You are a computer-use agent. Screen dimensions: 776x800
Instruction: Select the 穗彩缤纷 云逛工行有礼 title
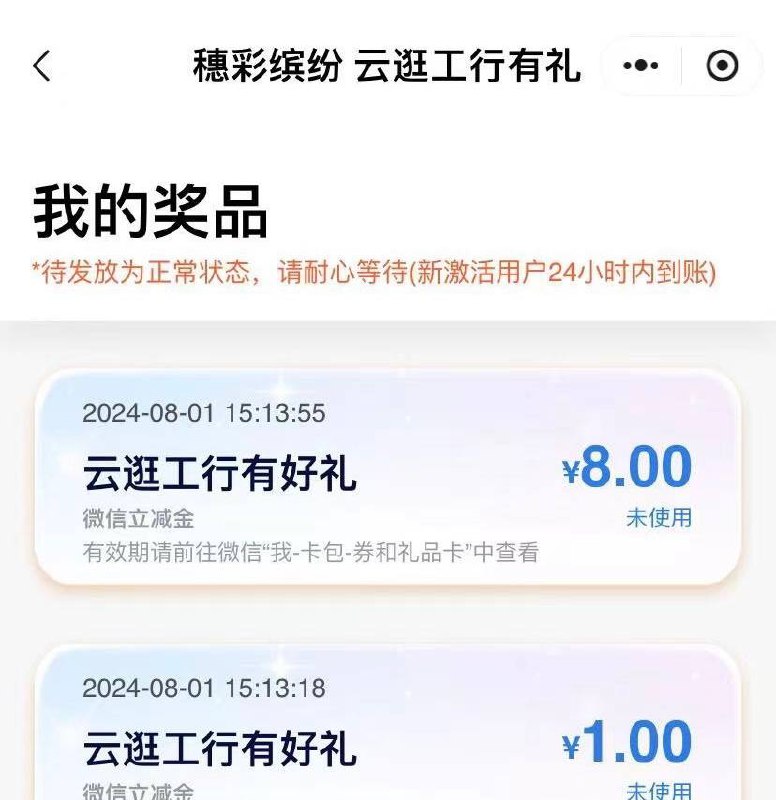coord(388,64)
